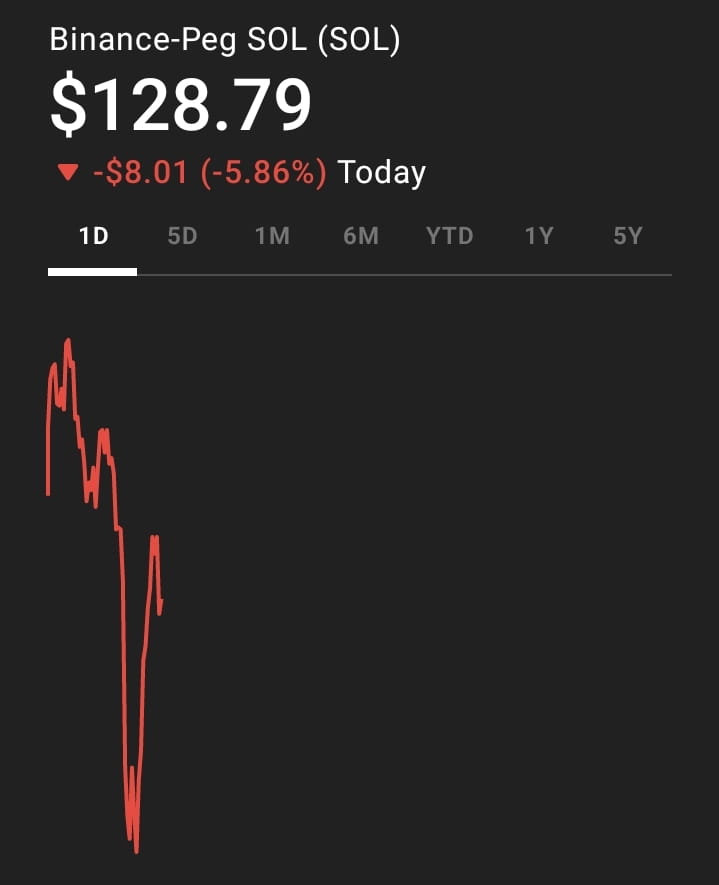This screenshot has width=719, height=885.
Task: Show the 1M price chart
Action: click(271, 237)
